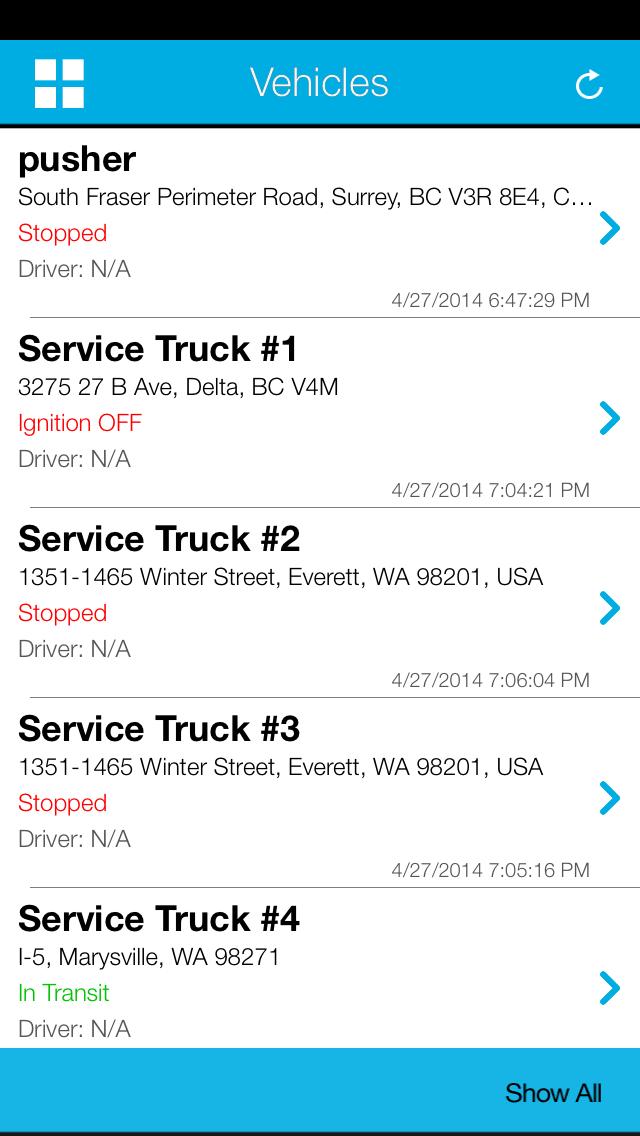The image size is (640, 1136).
Task: Refresh the vehicles list
Action: (589, 85)
